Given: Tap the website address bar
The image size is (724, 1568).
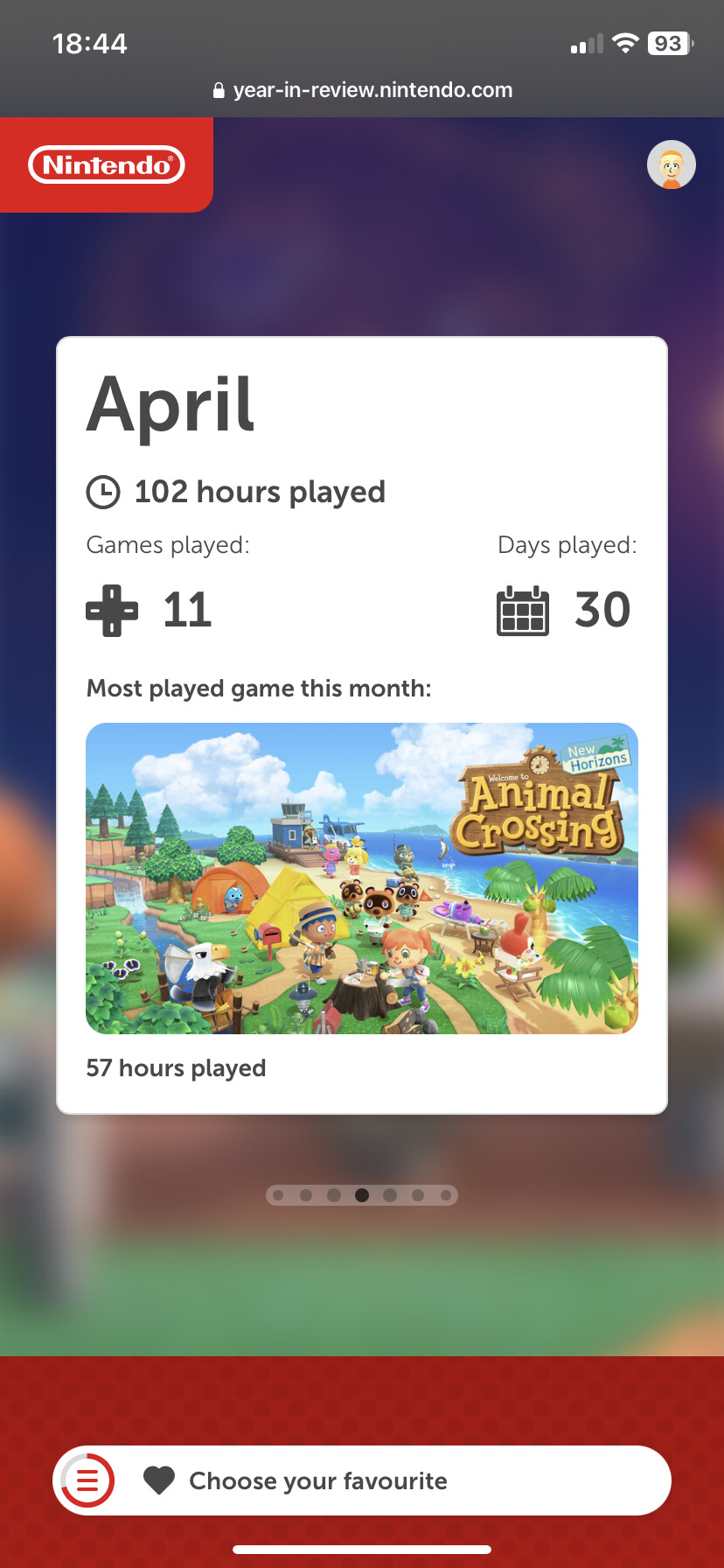Looking at the screenshot, I should [362, 90].
